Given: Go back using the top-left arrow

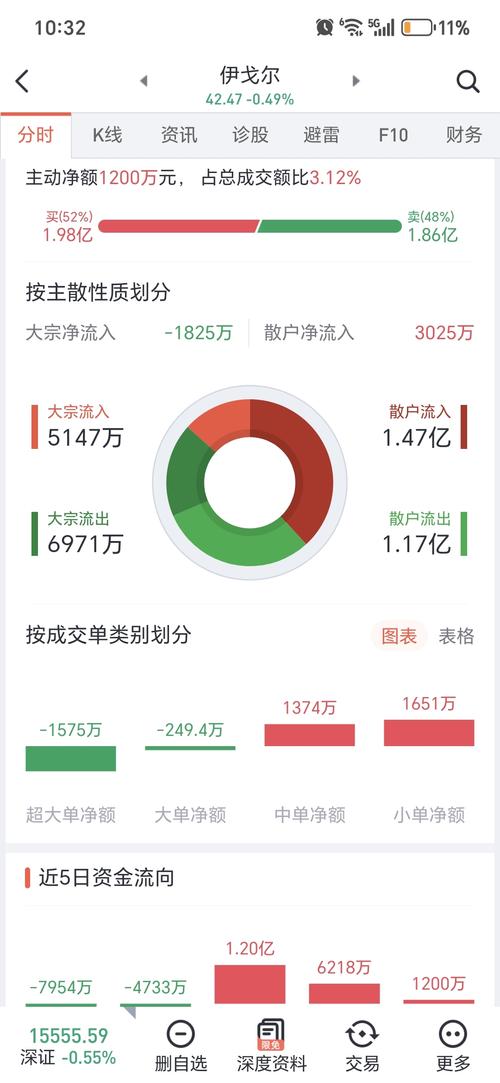Looking at the screenshot, I should tap(22, 82).
